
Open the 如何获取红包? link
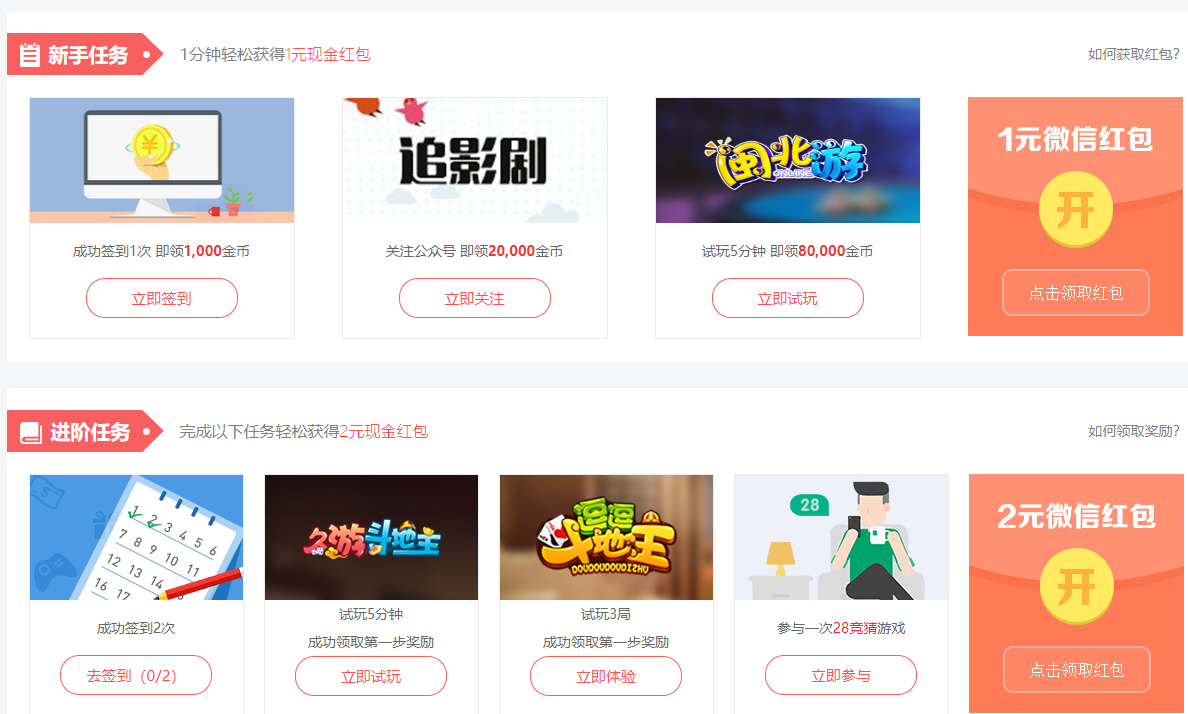pyautogui.click(x=1133, y=54)
